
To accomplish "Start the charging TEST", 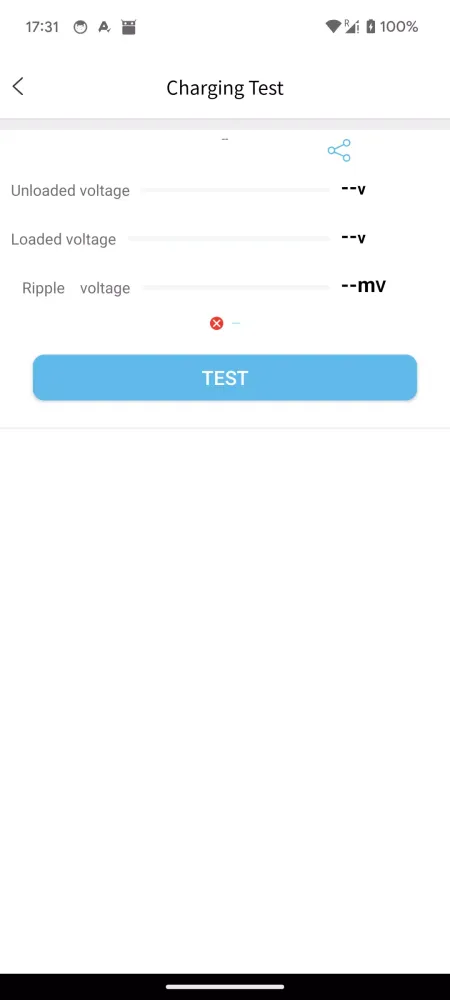I will click(225, 378).
